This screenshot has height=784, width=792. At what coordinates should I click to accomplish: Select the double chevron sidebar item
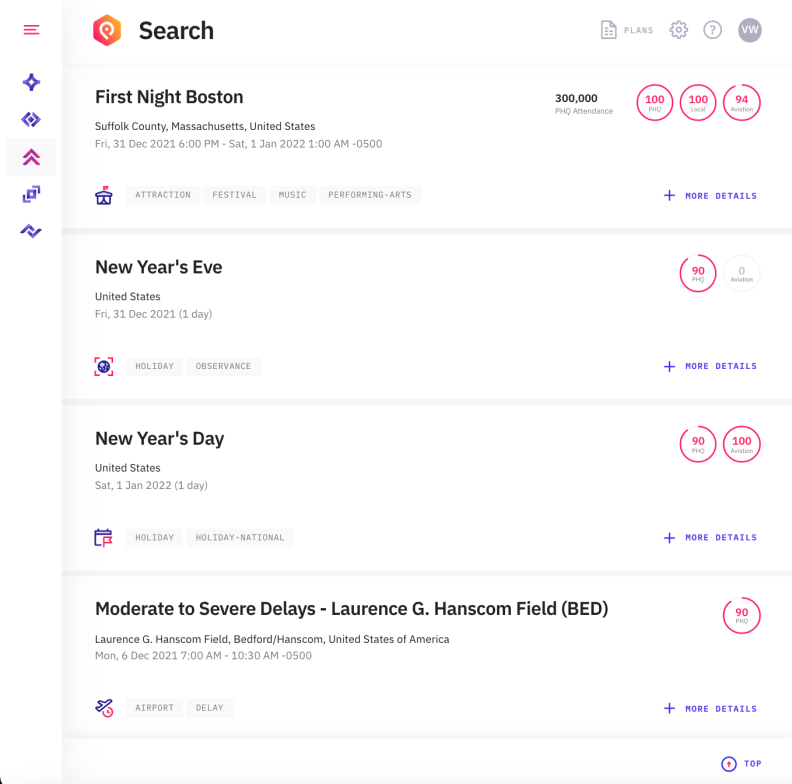[x=31, y=157]
